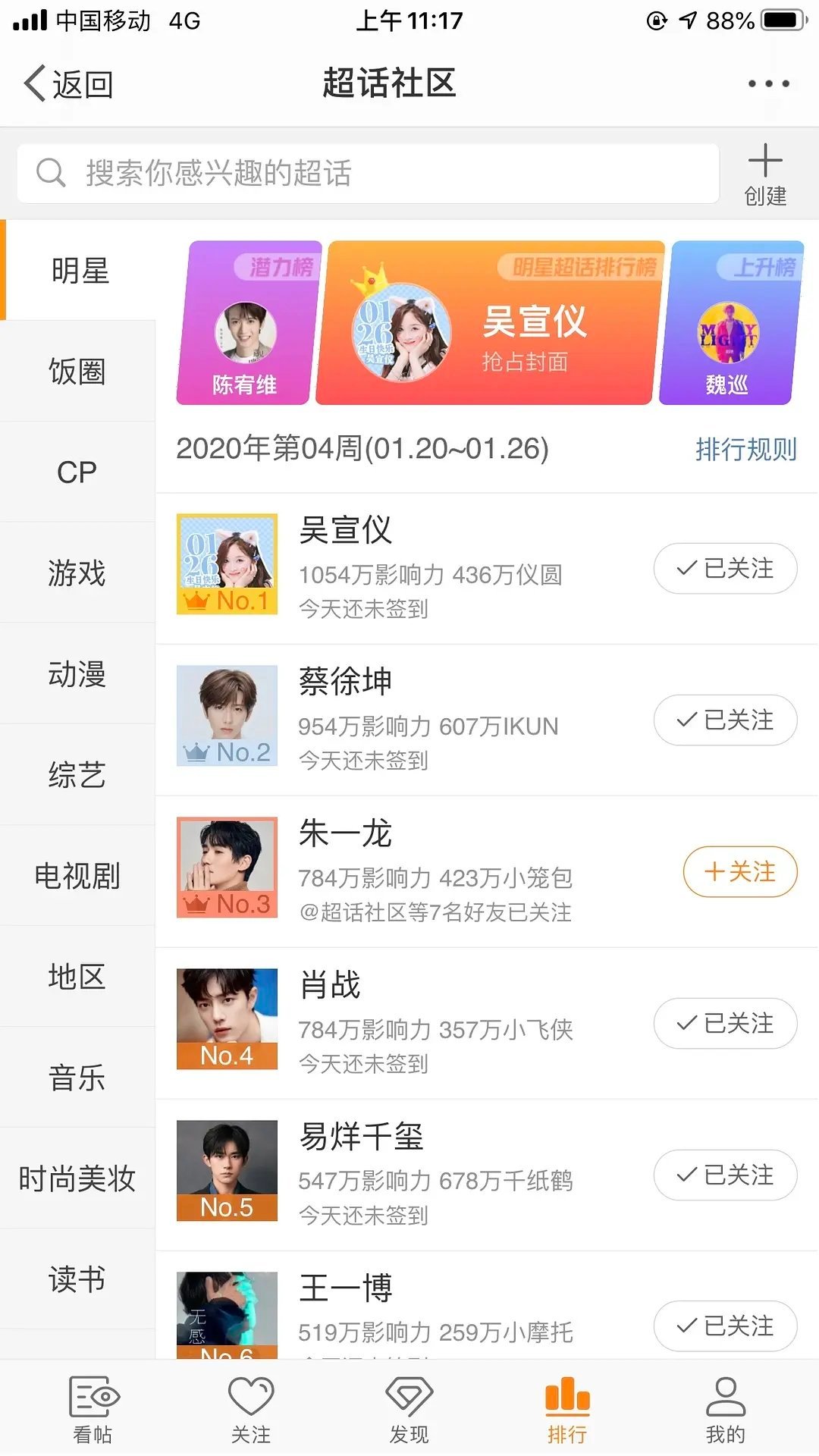Open the 发现 bottom tab
The width and height of the screenshot is (819, 1456).
click(409, 1409)
